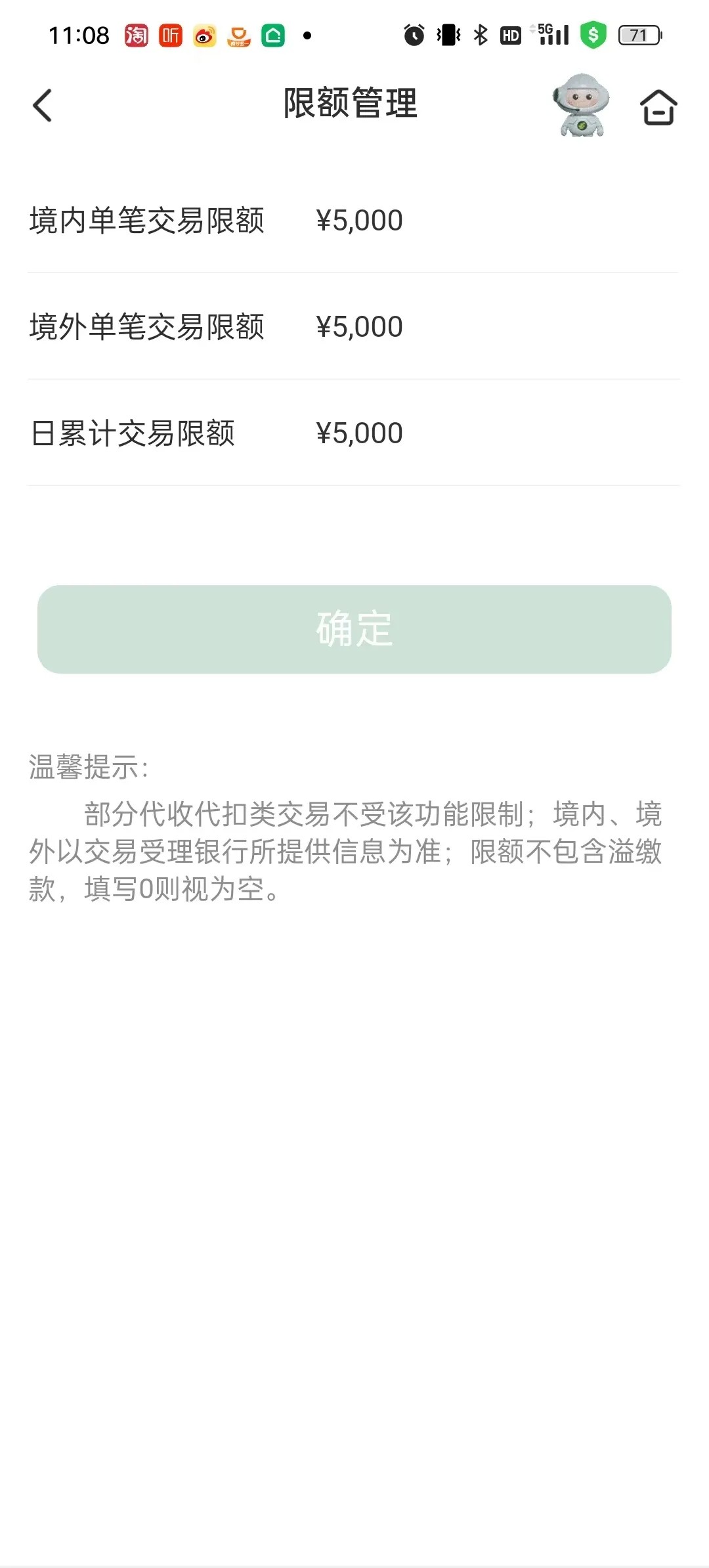
Task: Open the robot customer service assistant
Action: coord(581,105)
